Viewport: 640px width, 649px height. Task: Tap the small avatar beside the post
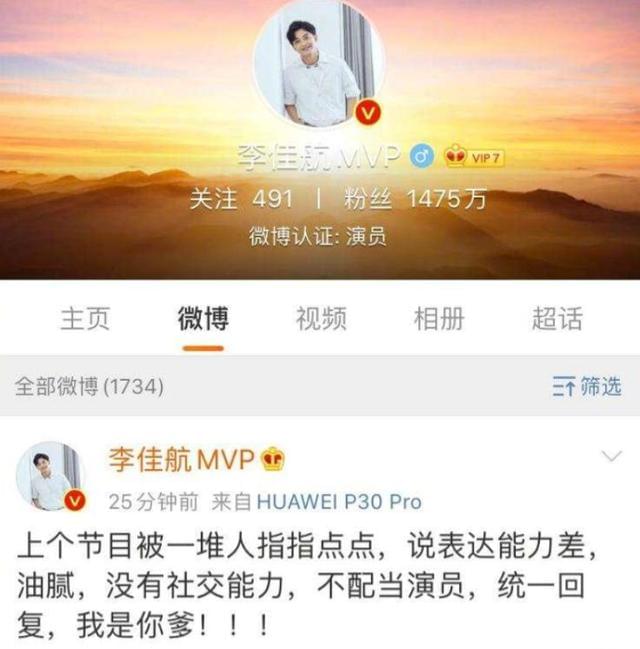pyautogui.click(x=51, y=475)
